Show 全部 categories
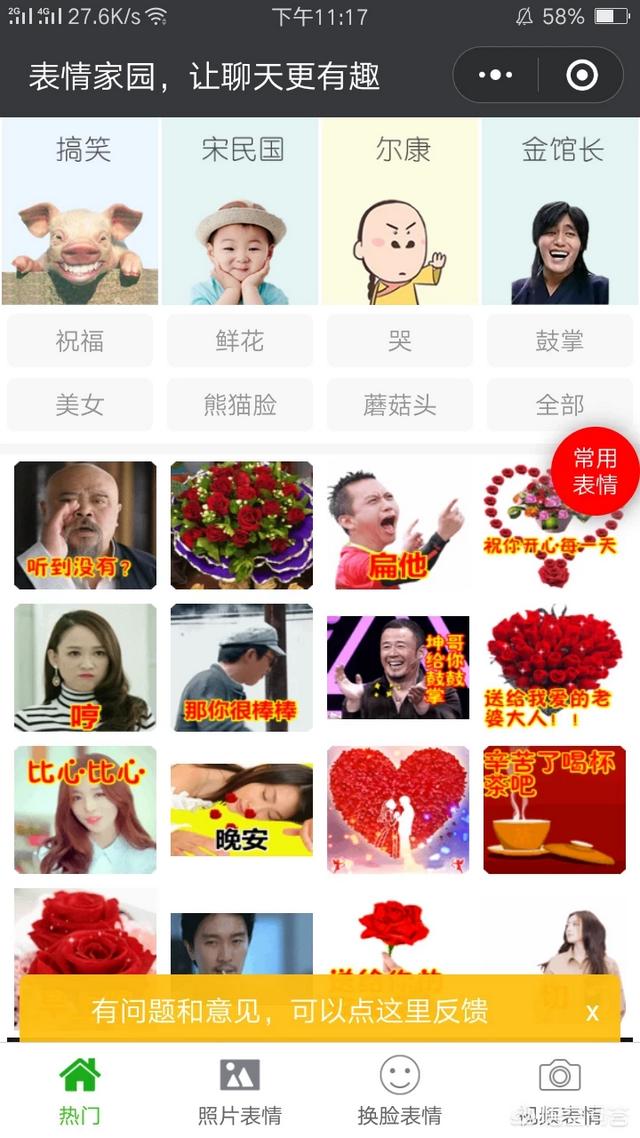The image size is (640, 1138). [x=559, y=404]
